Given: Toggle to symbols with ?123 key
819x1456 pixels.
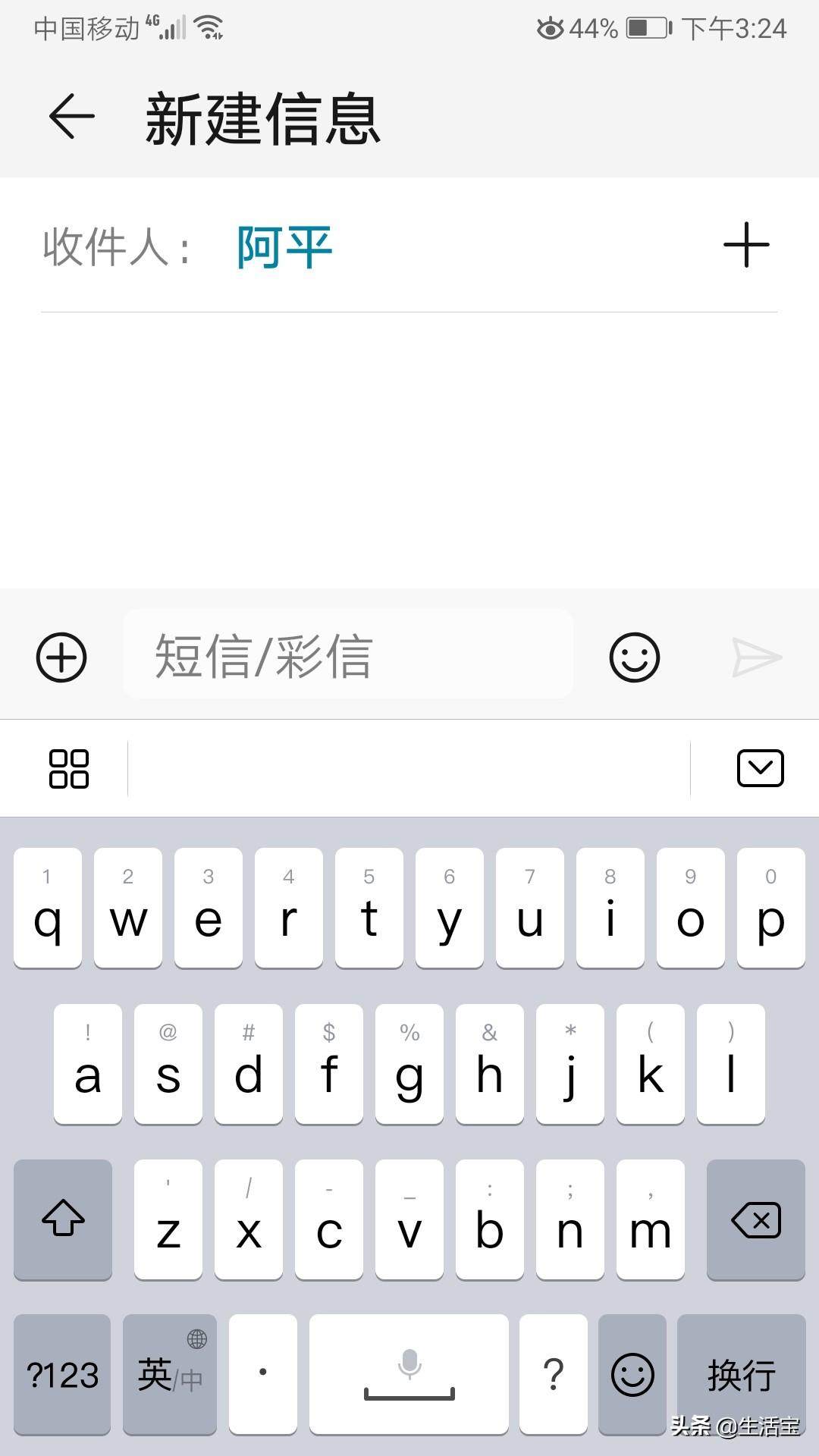Looking at the screenshot, I should tap(62, 1375).
